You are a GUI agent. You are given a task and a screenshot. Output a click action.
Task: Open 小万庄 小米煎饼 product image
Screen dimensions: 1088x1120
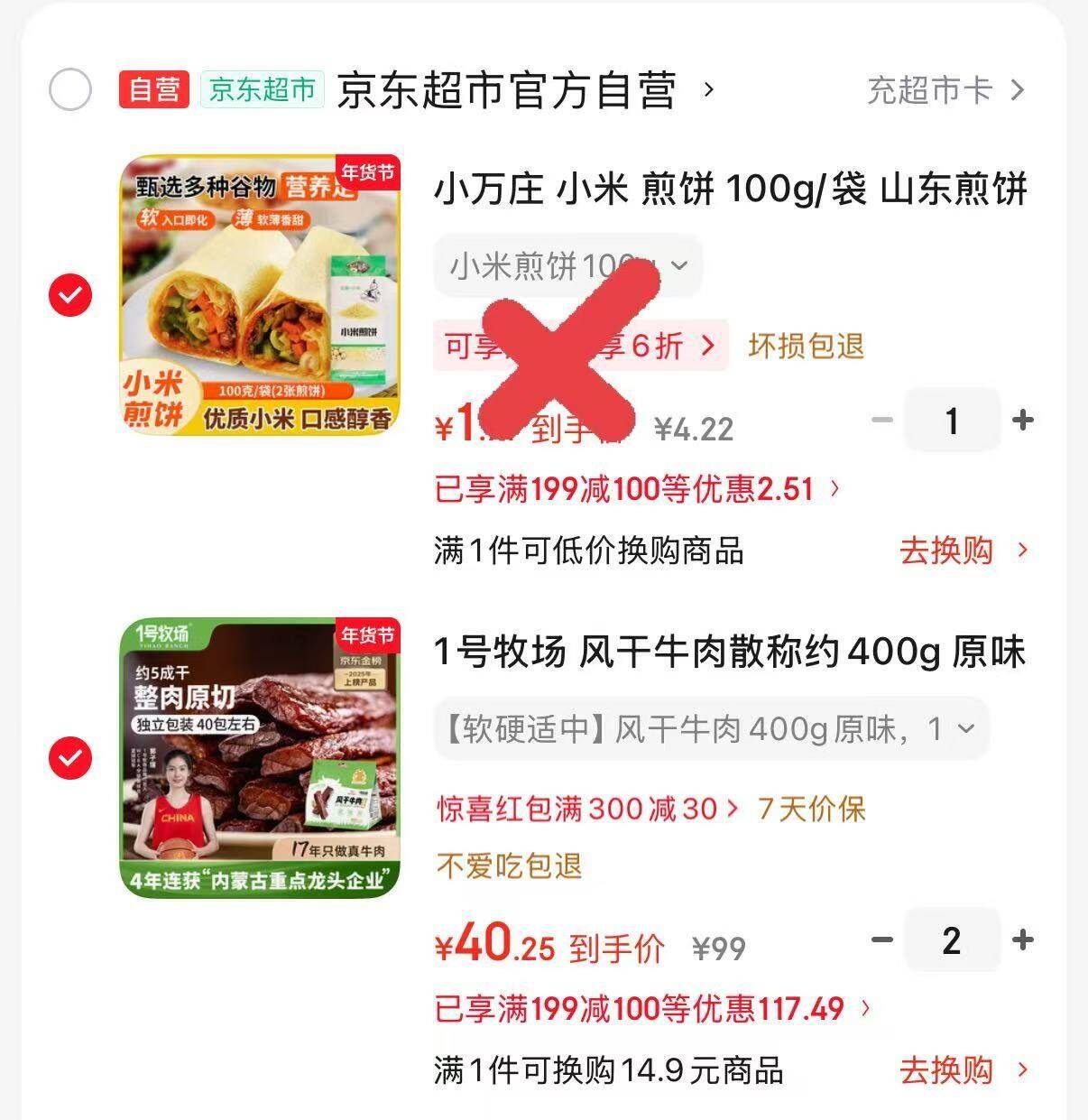tap(261, 295)
